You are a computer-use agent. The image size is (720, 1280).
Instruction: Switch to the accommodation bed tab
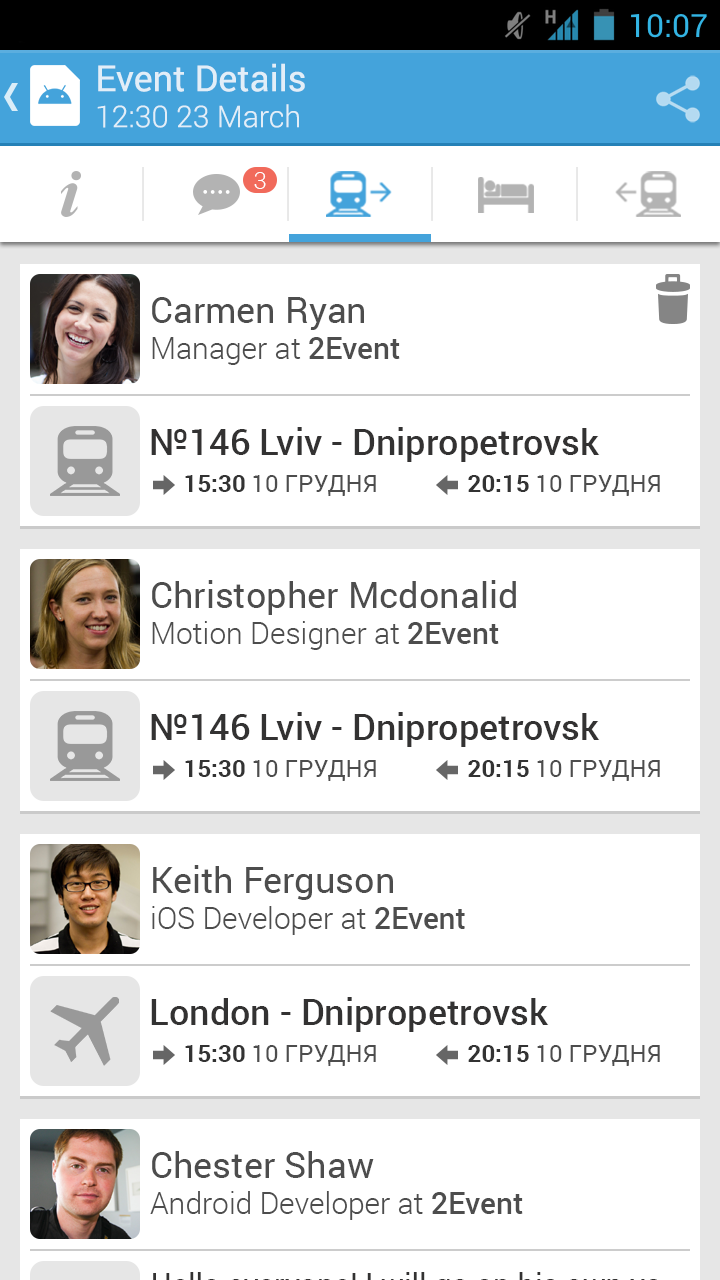pos(505,194)
